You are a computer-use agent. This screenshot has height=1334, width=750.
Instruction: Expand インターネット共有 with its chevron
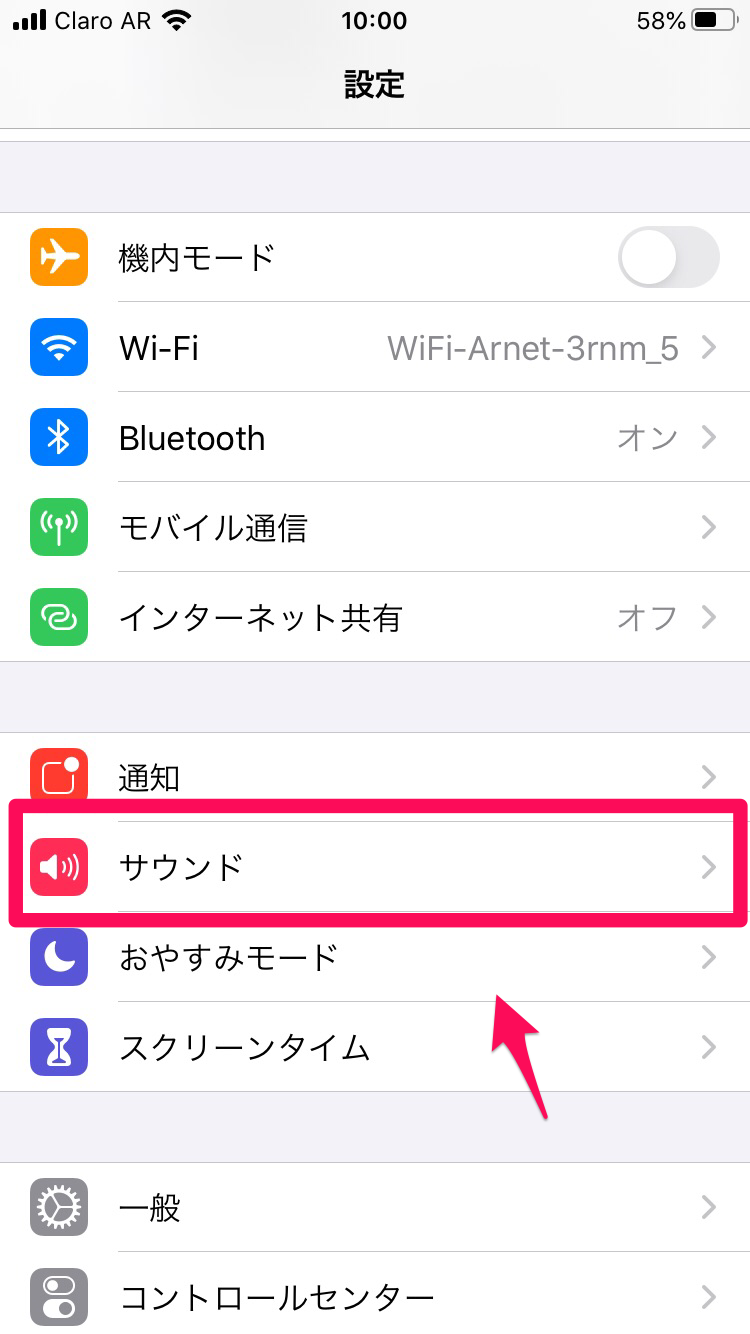point(710,617)
